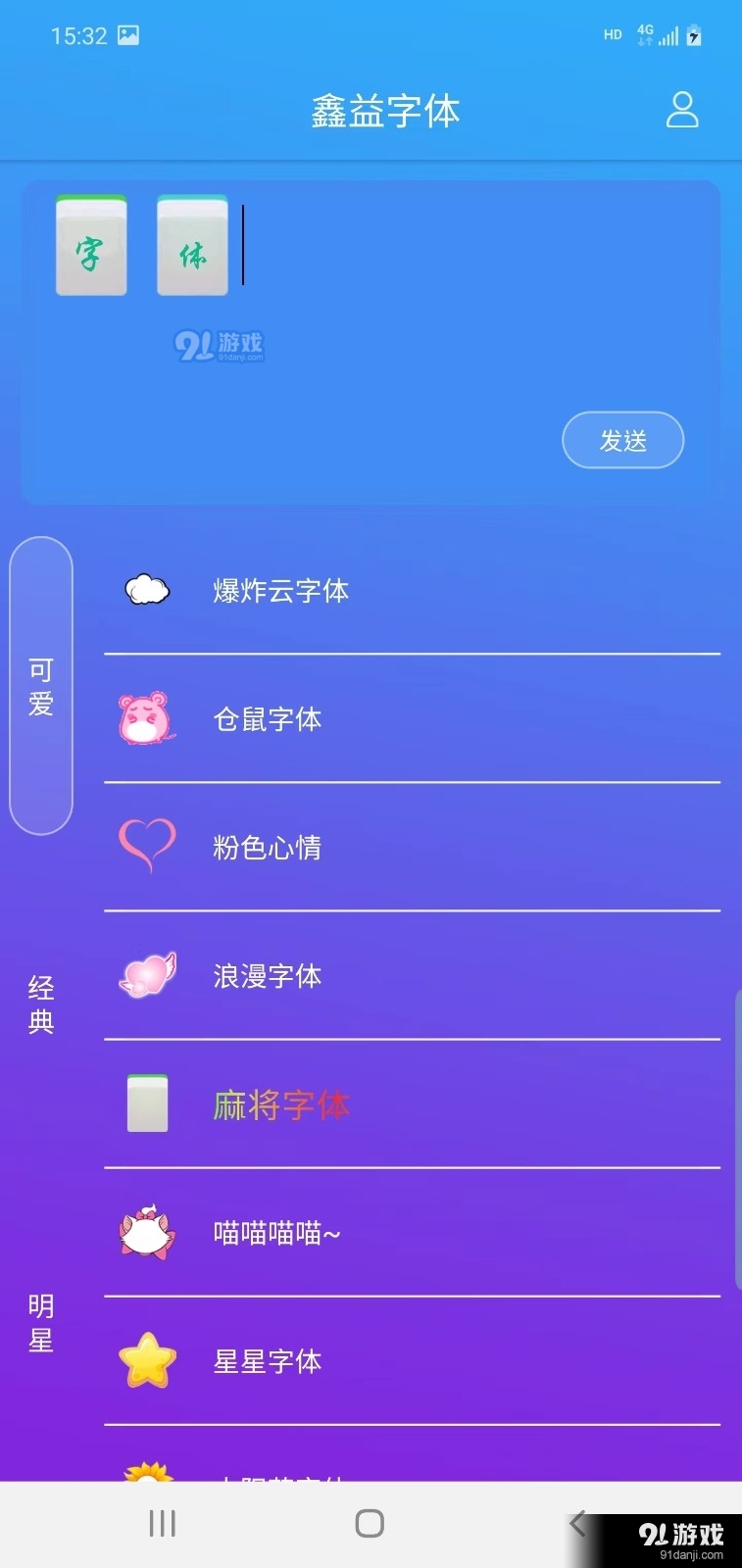The width and height of the screenshot is (742, 1568).
Task: Switch to the 可爱 category tab
Action: point(40,686)
